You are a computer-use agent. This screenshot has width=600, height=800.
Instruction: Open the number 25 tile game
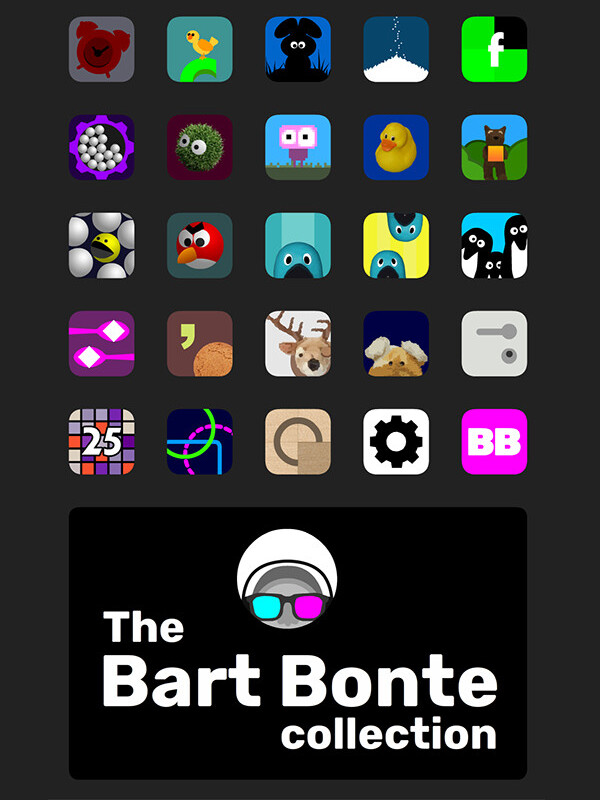(x=101, y=441)
